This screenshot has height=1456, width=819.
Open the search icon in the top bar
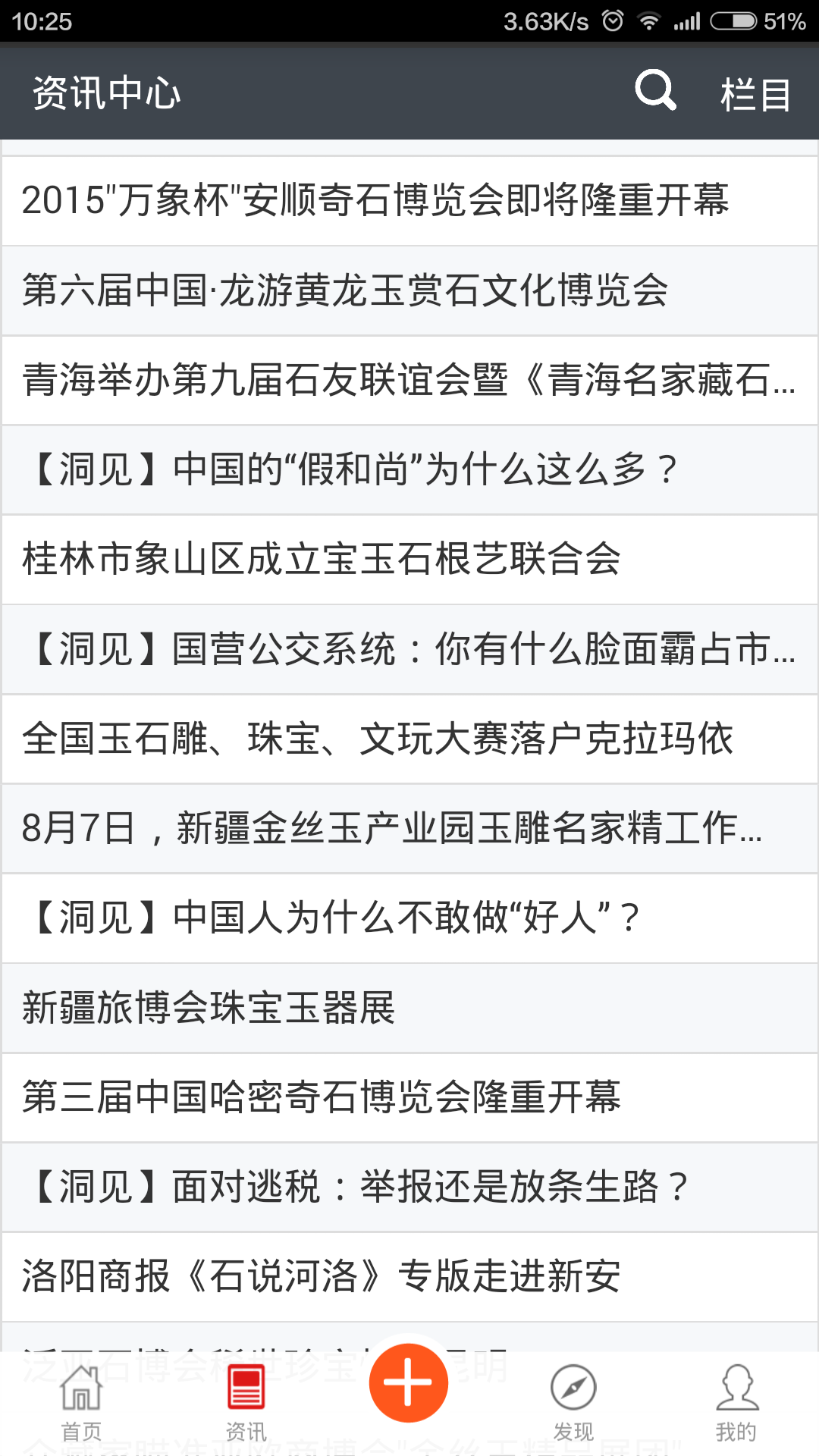point(655,91)
